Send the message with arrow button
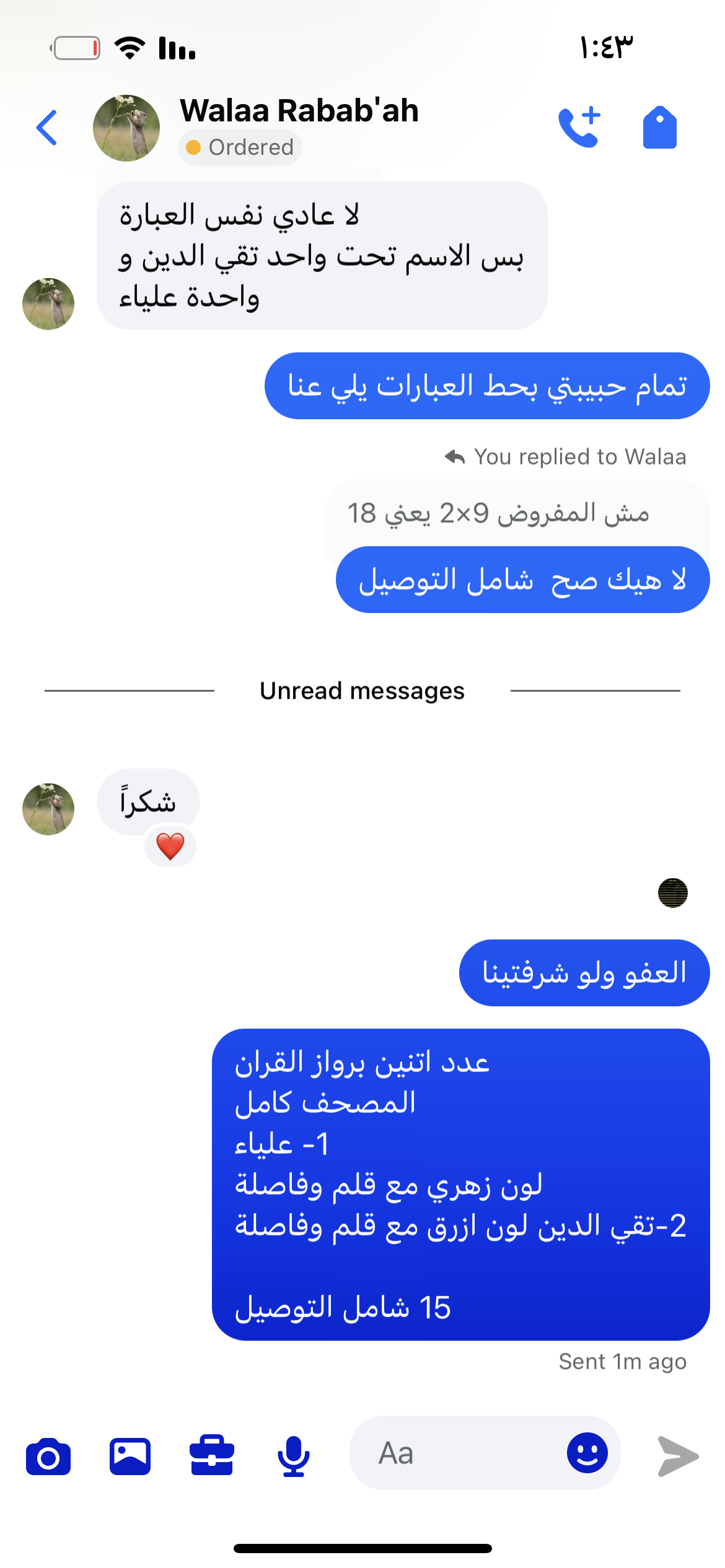Viewport: 725px width, 1568px height. click(678, 1457)
